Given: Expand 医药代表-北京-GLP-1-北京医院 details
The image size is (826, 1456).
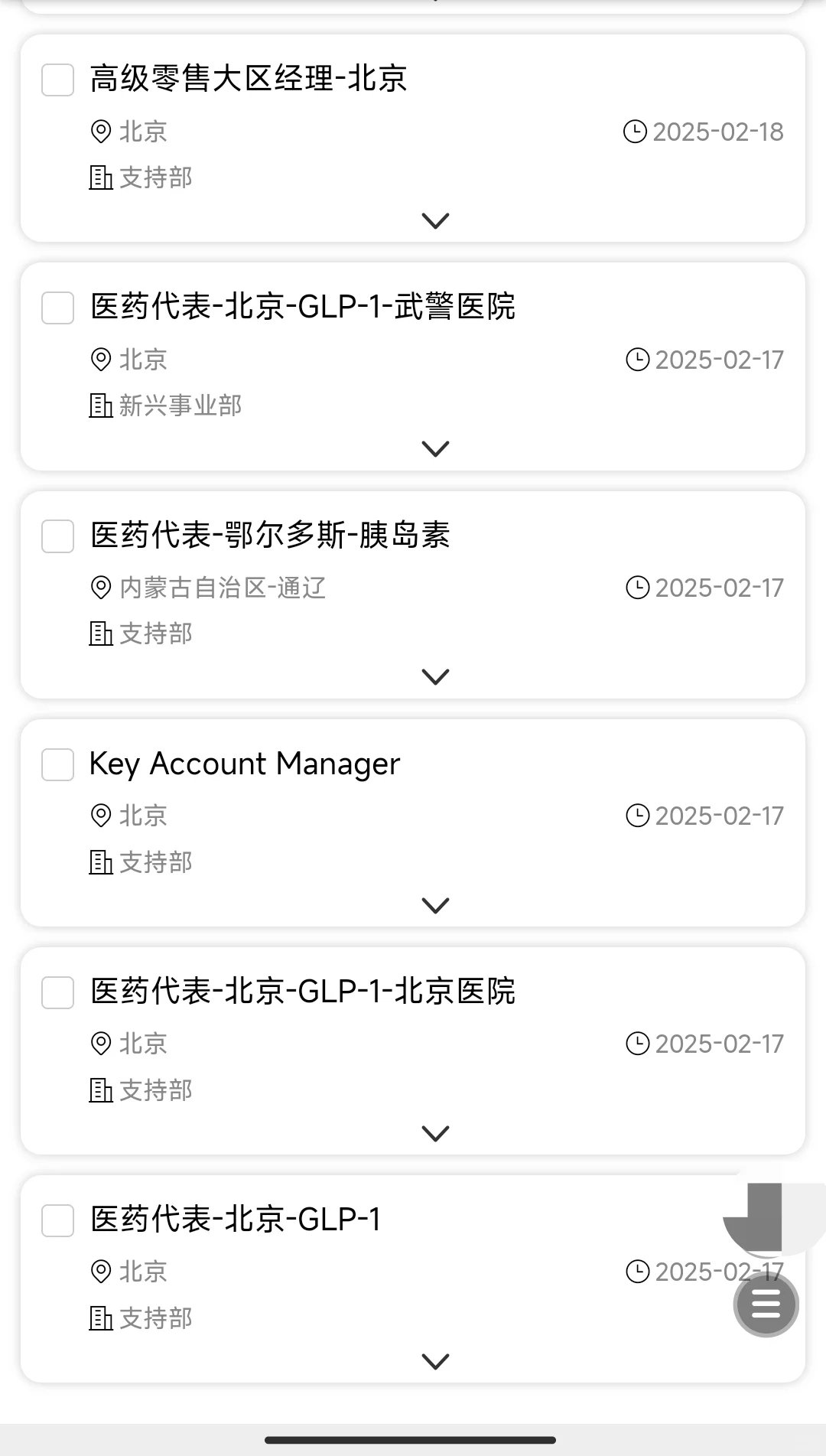Looking at the screenshot, I should click(x=435, y=1134).
